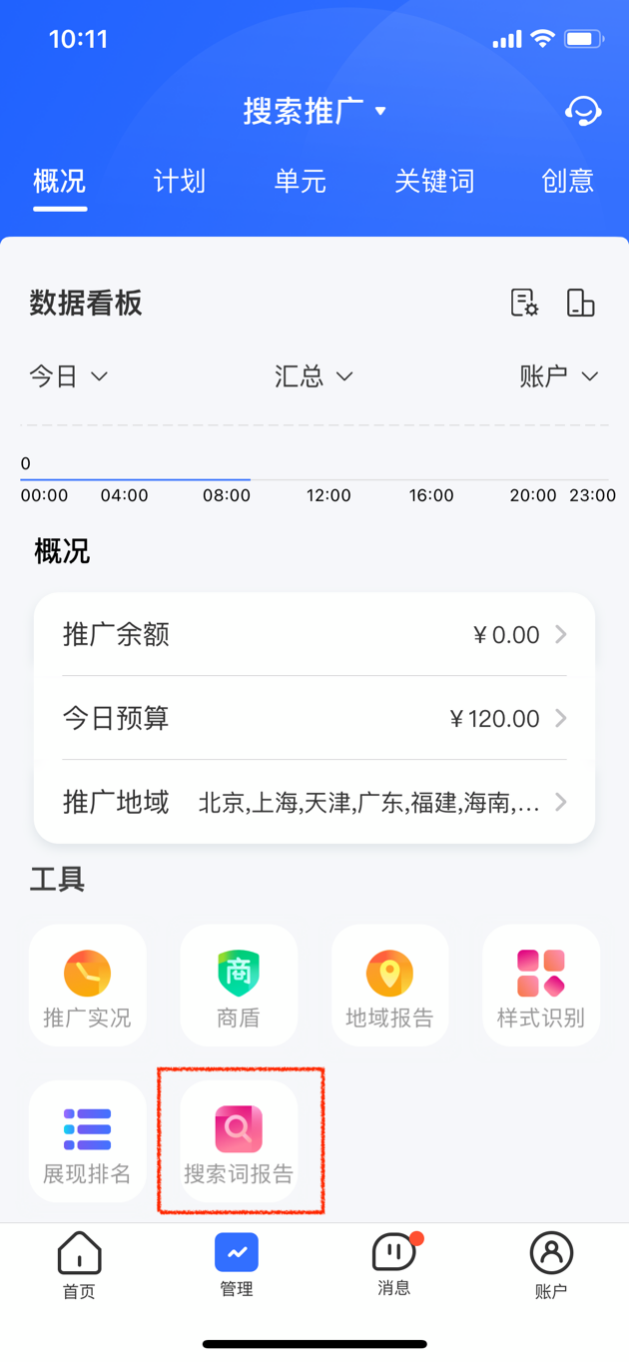Switch to the 单元 tab
The height and width of the screenshot is (1362, 629).
tap(300, 181)
